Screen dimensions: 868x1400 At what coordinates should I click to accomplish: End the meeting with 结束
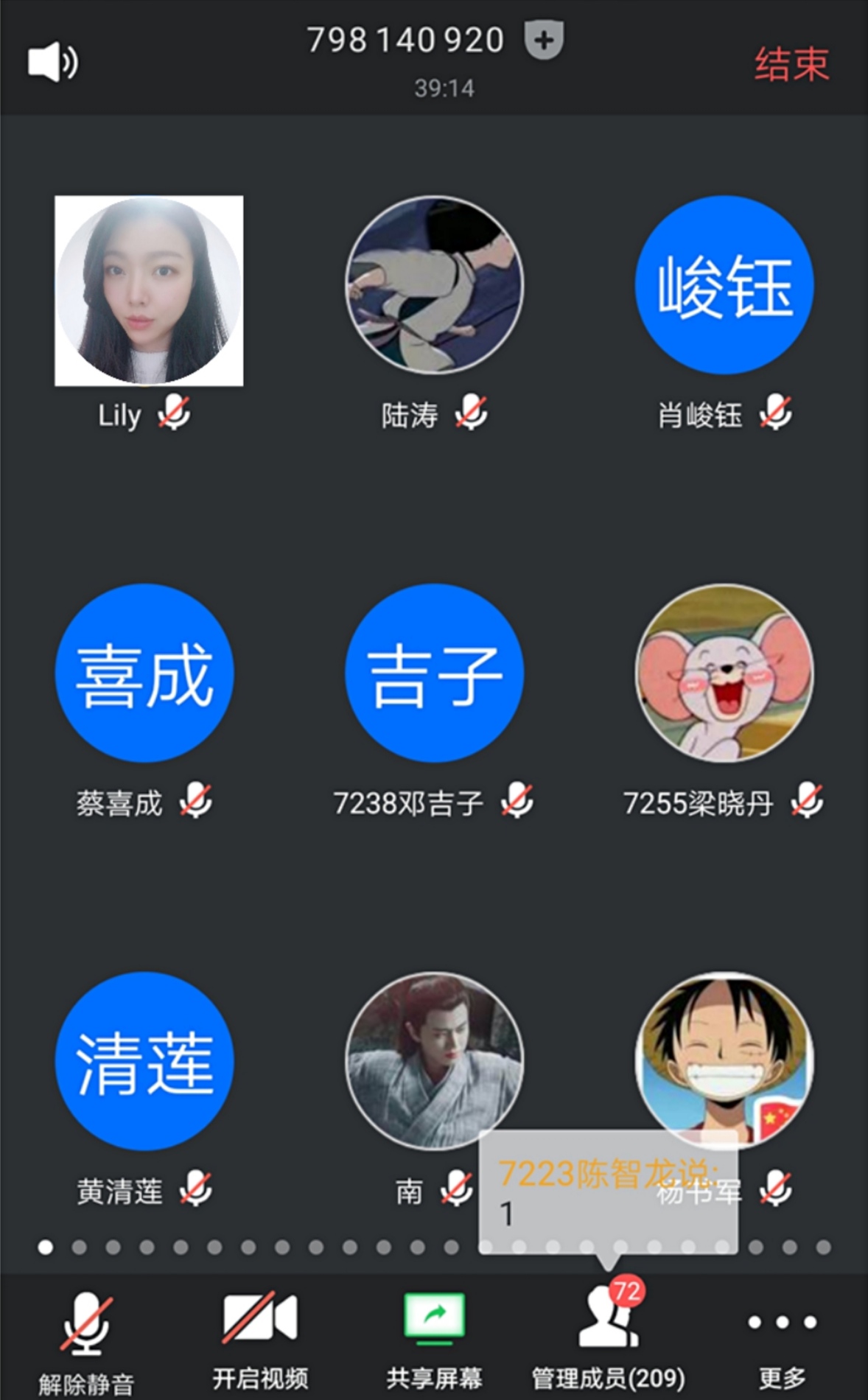point(791,64)
